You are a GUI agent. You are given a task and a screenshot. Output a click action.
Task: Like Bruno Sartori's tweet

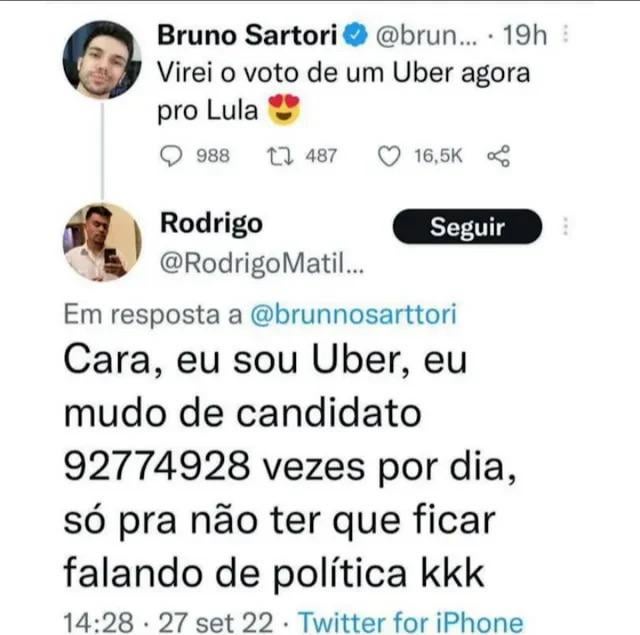click(x=392, y=155)
